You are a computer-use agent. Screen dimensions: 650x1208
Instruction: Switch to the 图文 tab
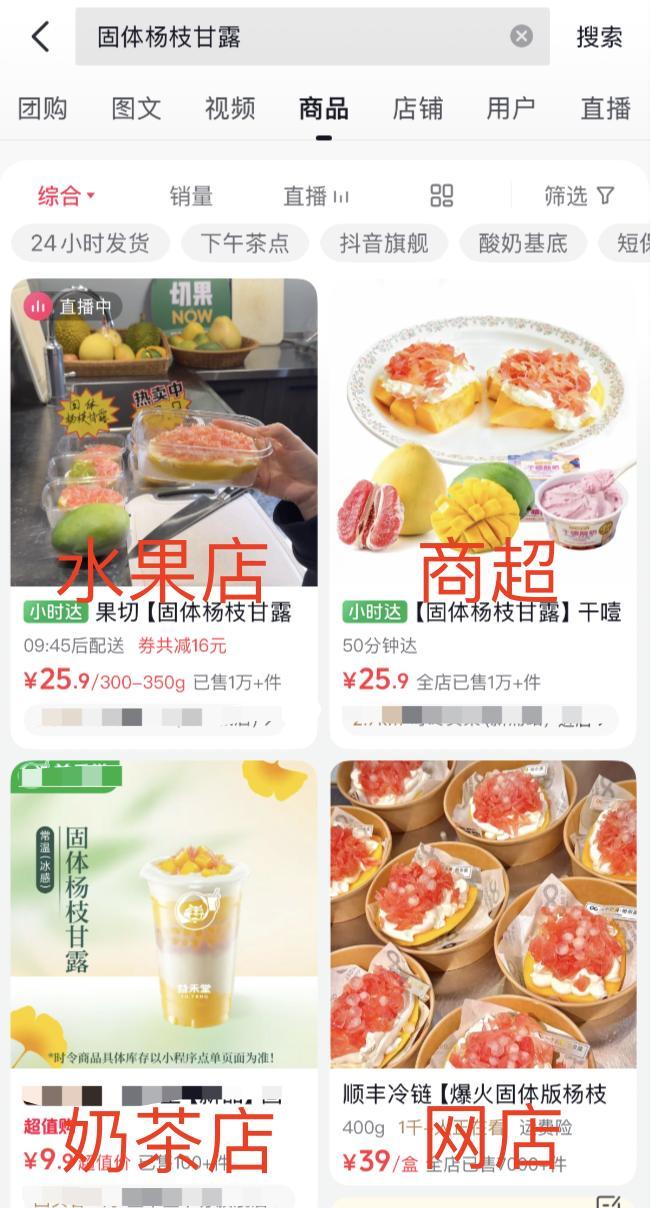(x=136, y=108)
